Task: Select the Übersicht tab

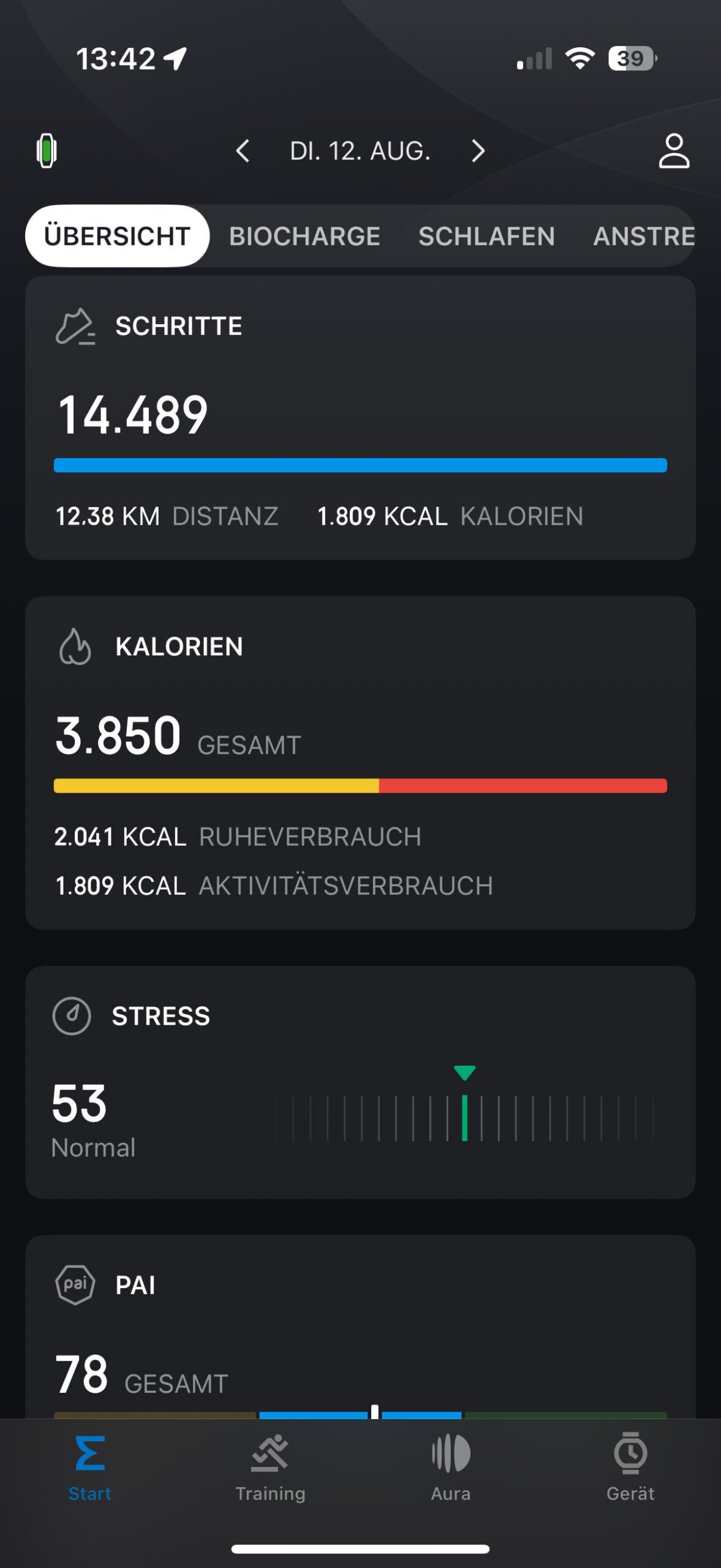Action: click(x=117, y=236)
